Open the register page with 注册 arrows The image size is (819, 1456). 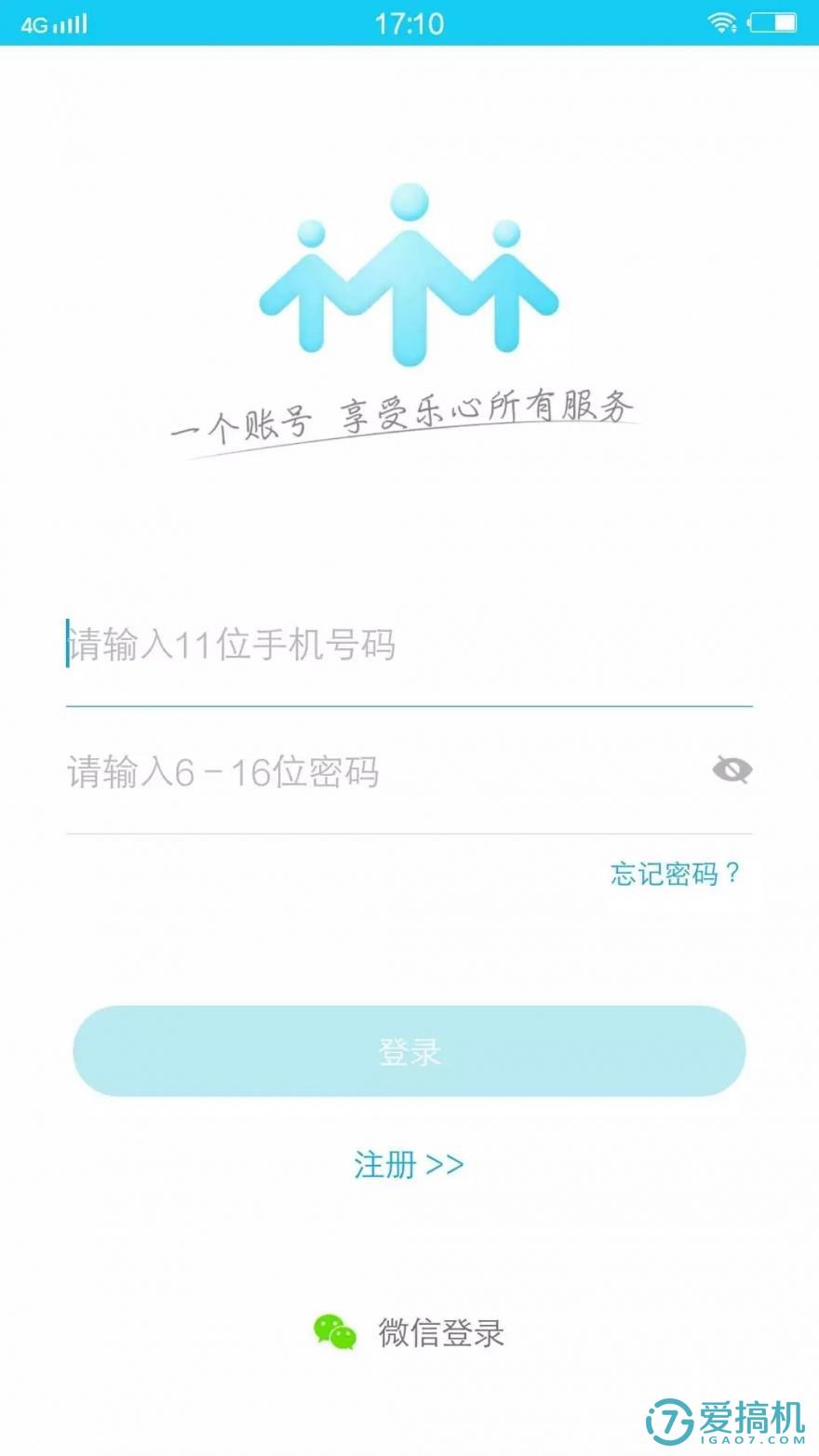pos(409,1165)
